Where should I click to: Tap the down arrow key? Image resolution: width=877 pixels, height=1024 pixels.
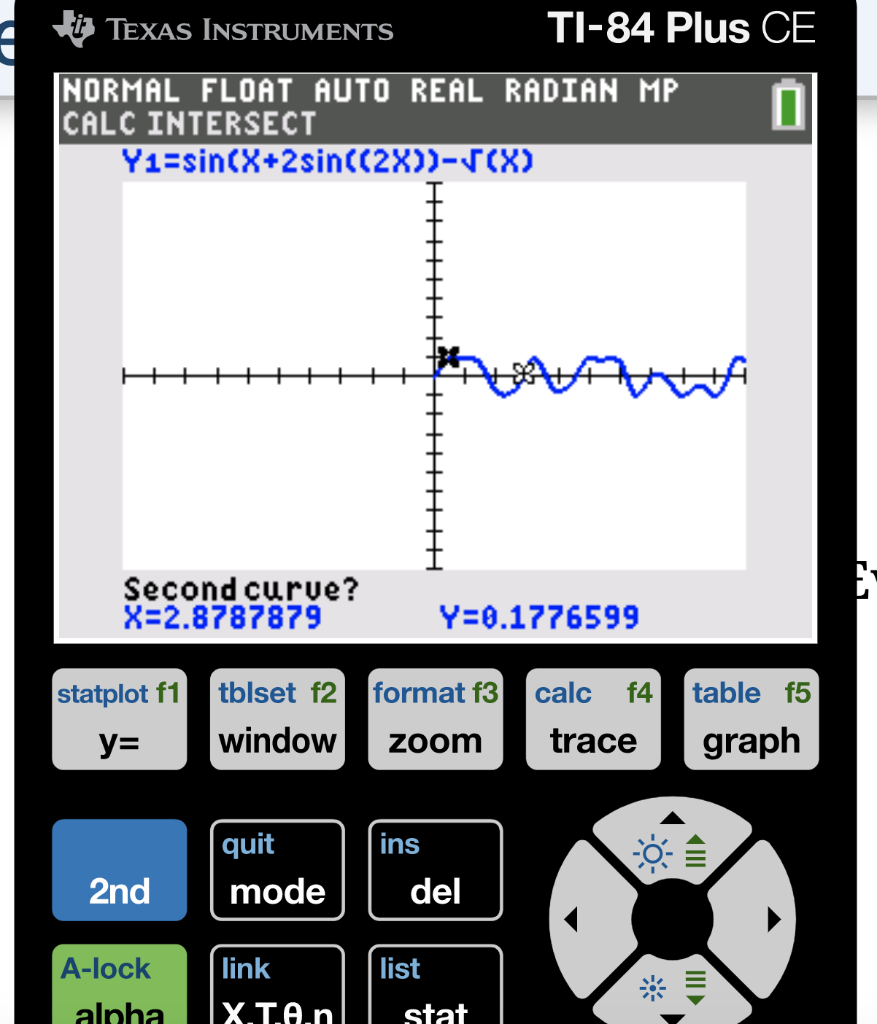(671, 1000)
